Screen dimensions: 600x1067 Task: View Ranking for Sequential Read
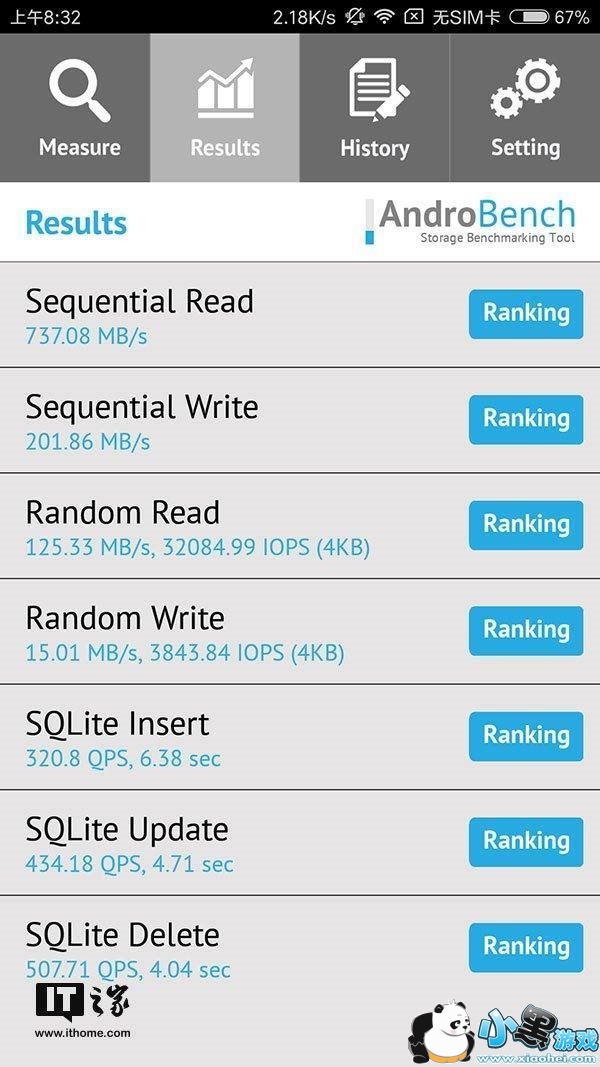(526, 313)
